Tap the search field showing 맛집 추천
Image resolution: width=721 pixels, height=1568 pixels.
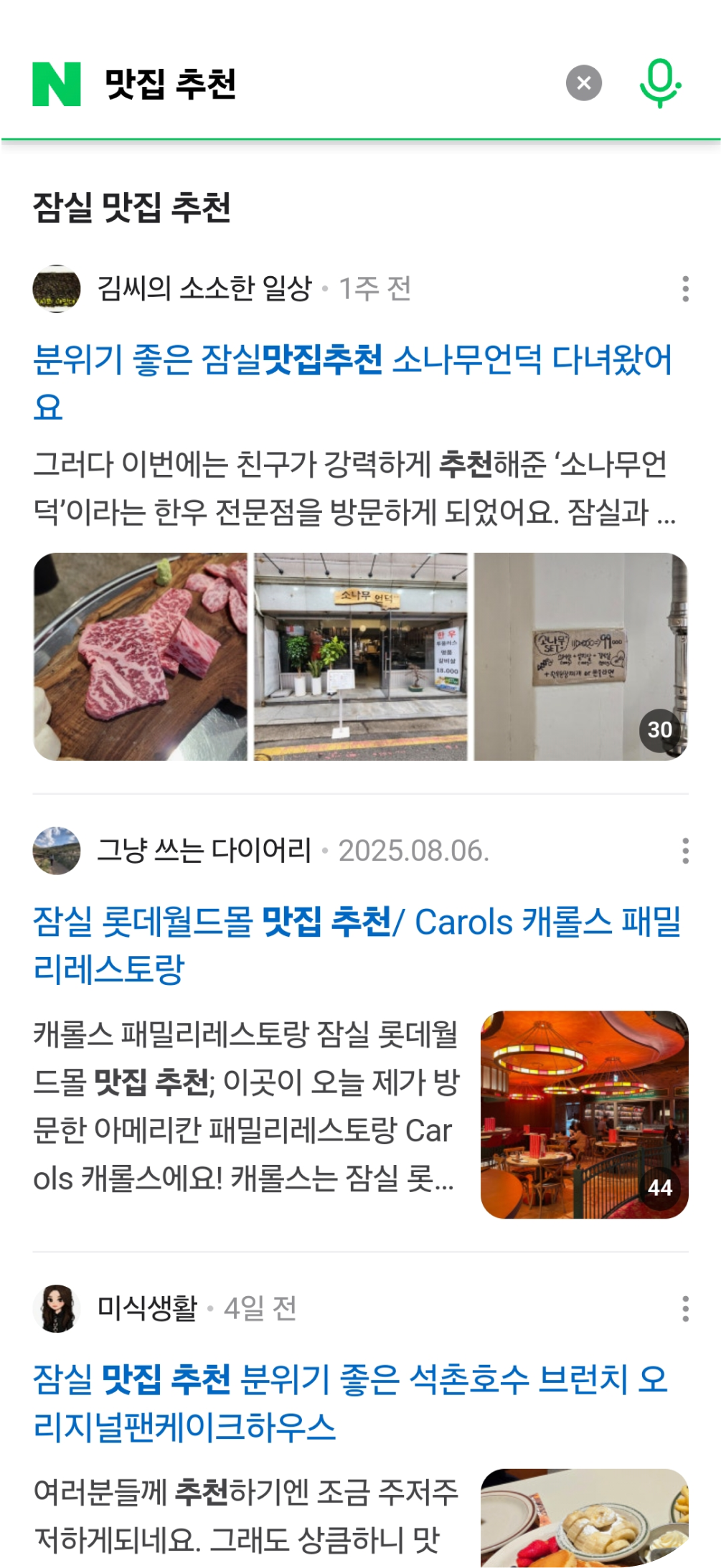point(323,84)
